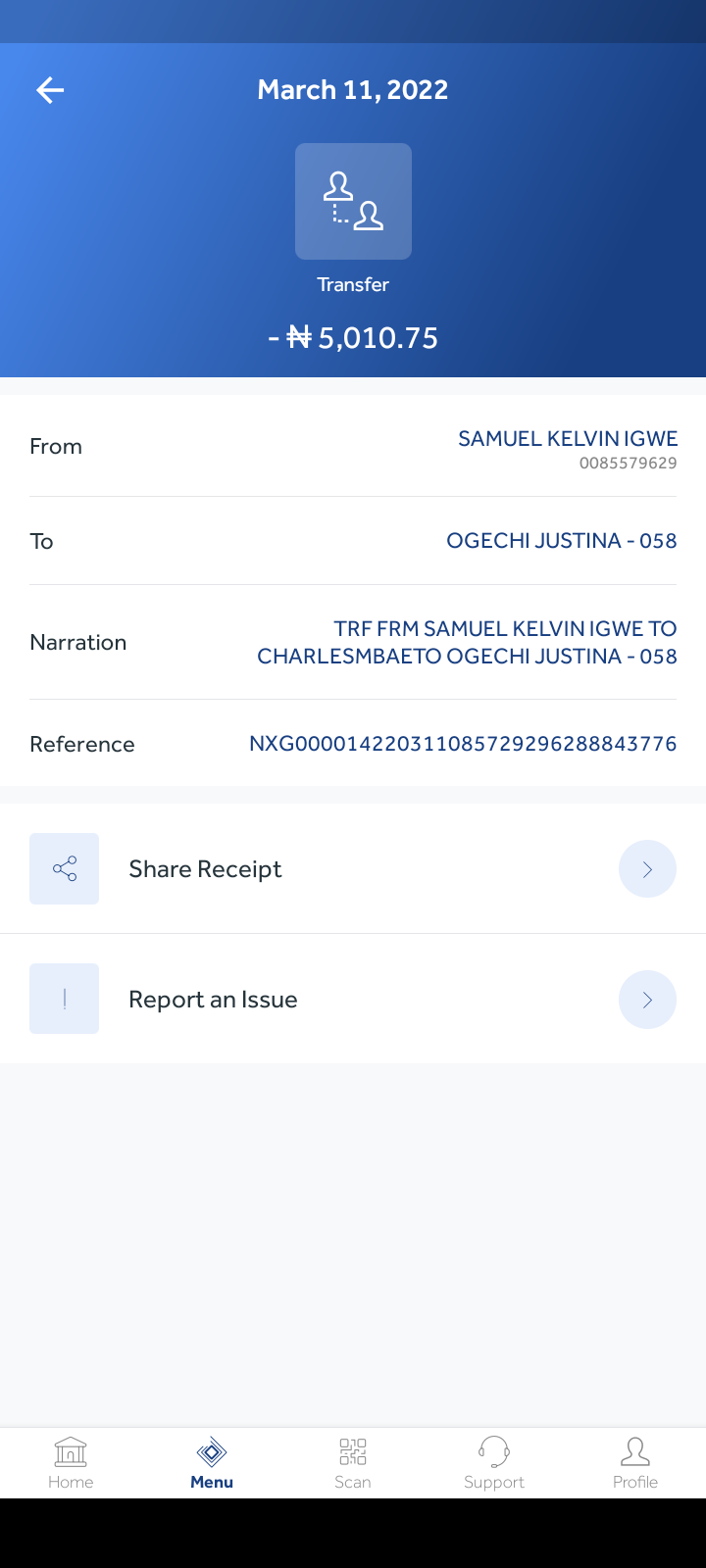The image size is (706, 1568).
Task: Select the Menu tab
Action: point(212,1463)
